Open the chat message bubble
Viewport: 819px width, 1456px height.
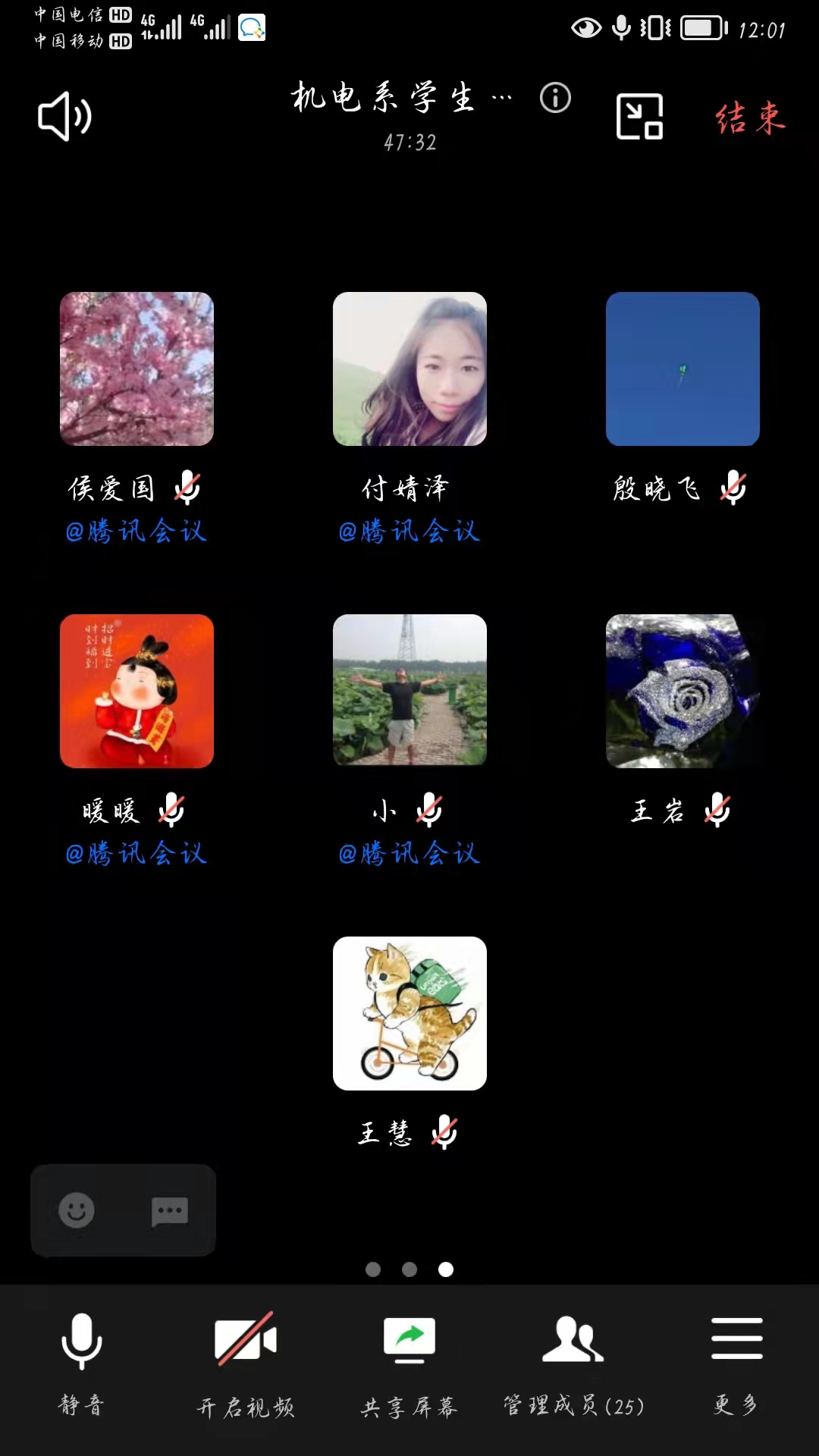tap(170, 1210)
